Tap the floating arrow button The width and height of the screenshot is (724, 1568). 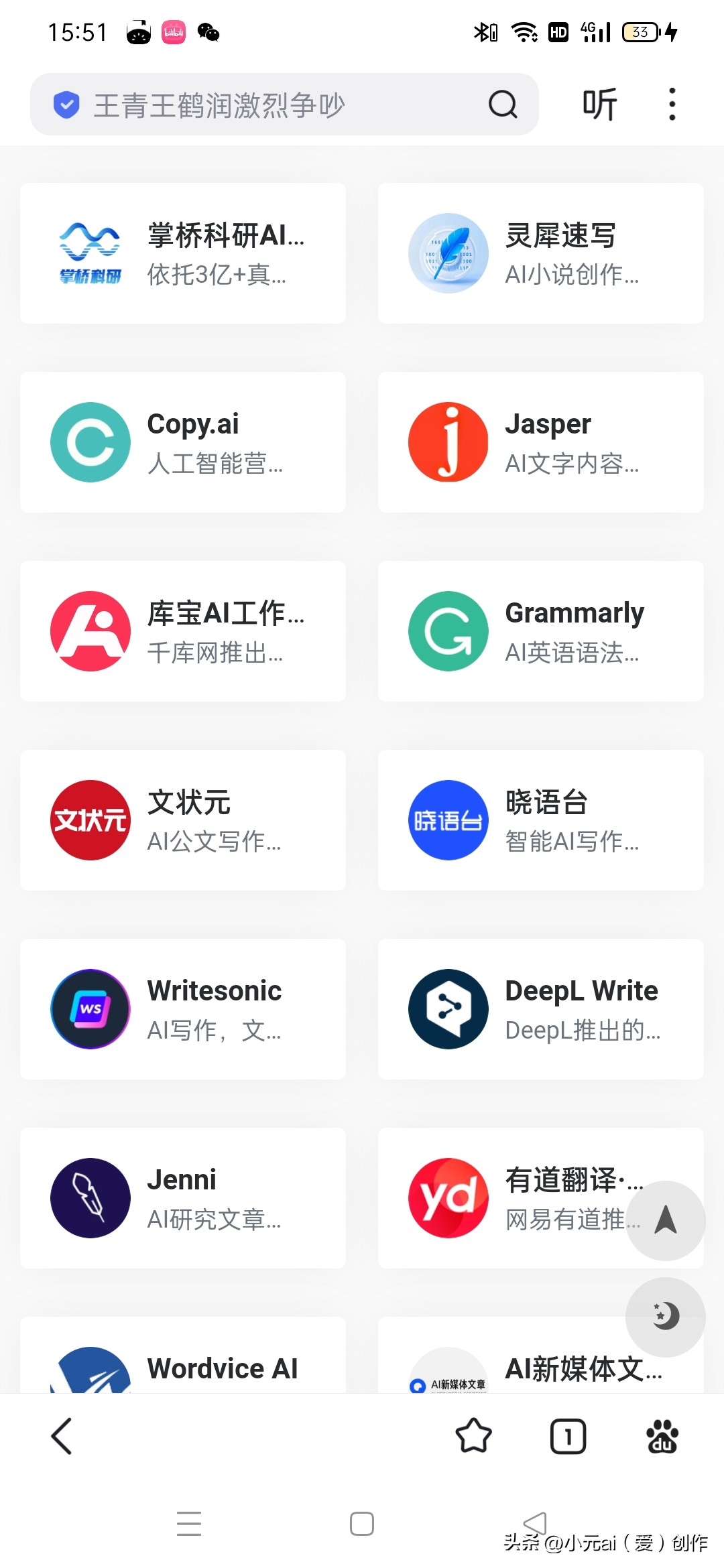point(665,1220)
